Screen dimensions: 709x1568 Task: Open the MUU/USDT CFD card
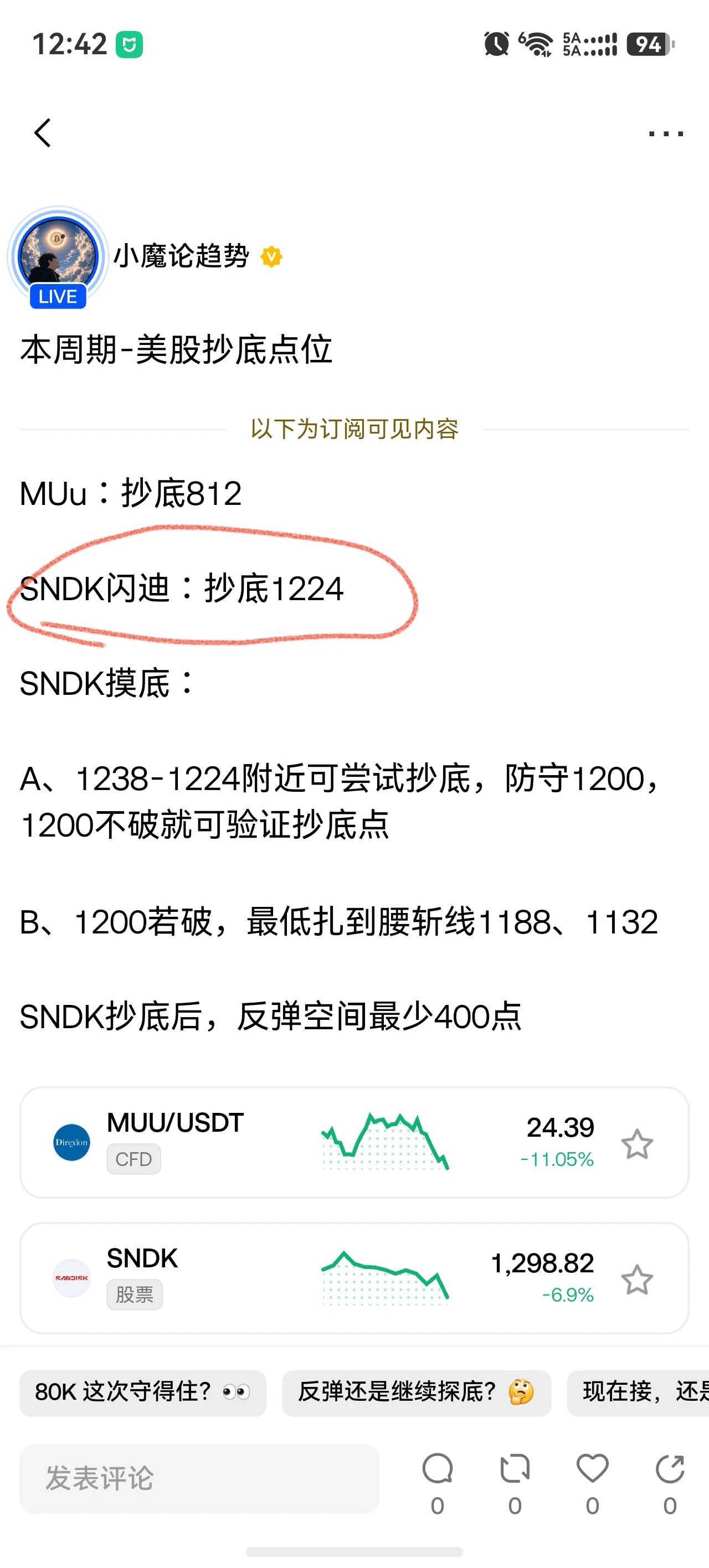coord(354,1143)
